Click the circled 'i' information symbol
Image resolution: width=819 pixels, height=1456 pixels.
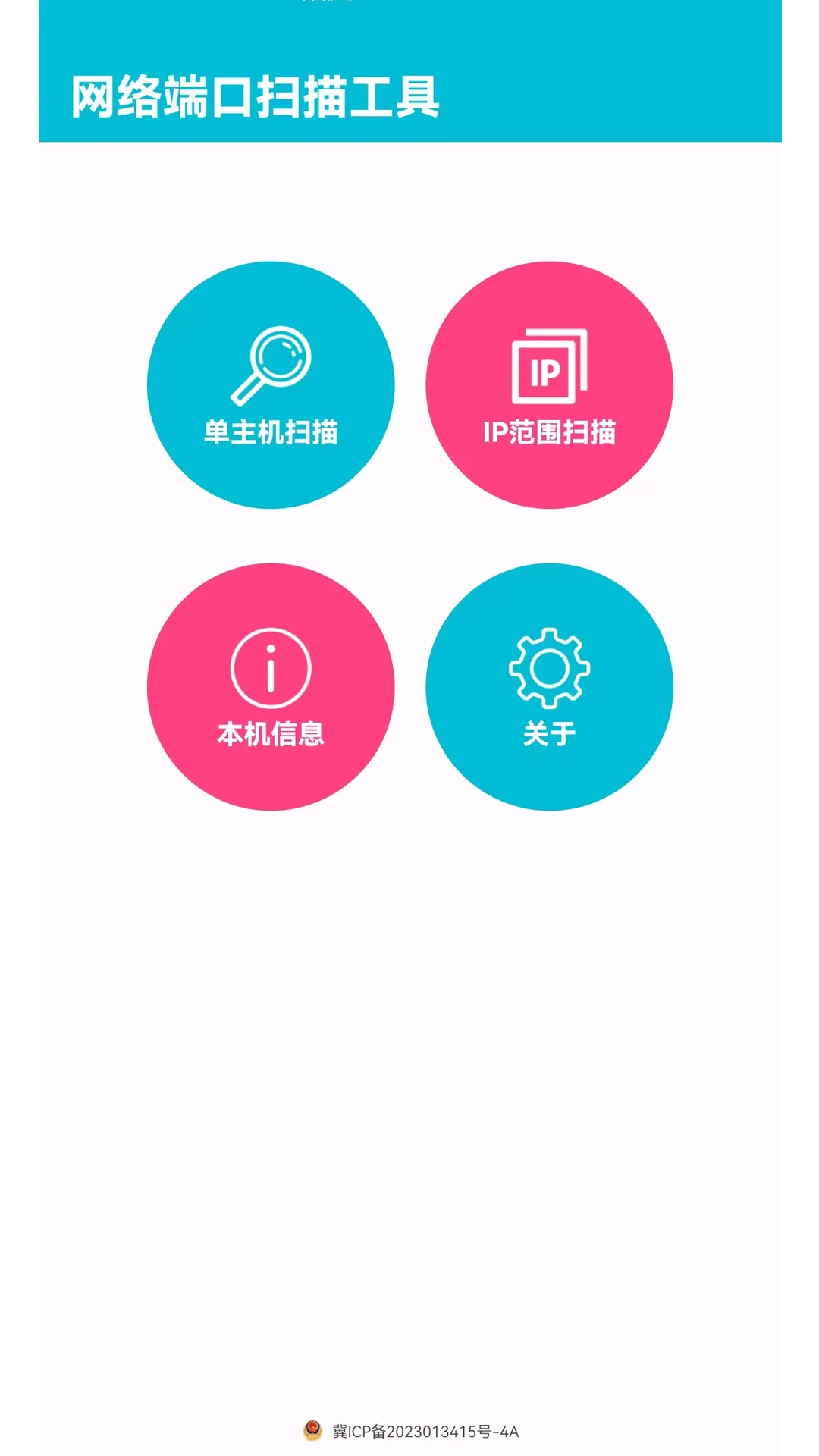[x=271, y=666]
